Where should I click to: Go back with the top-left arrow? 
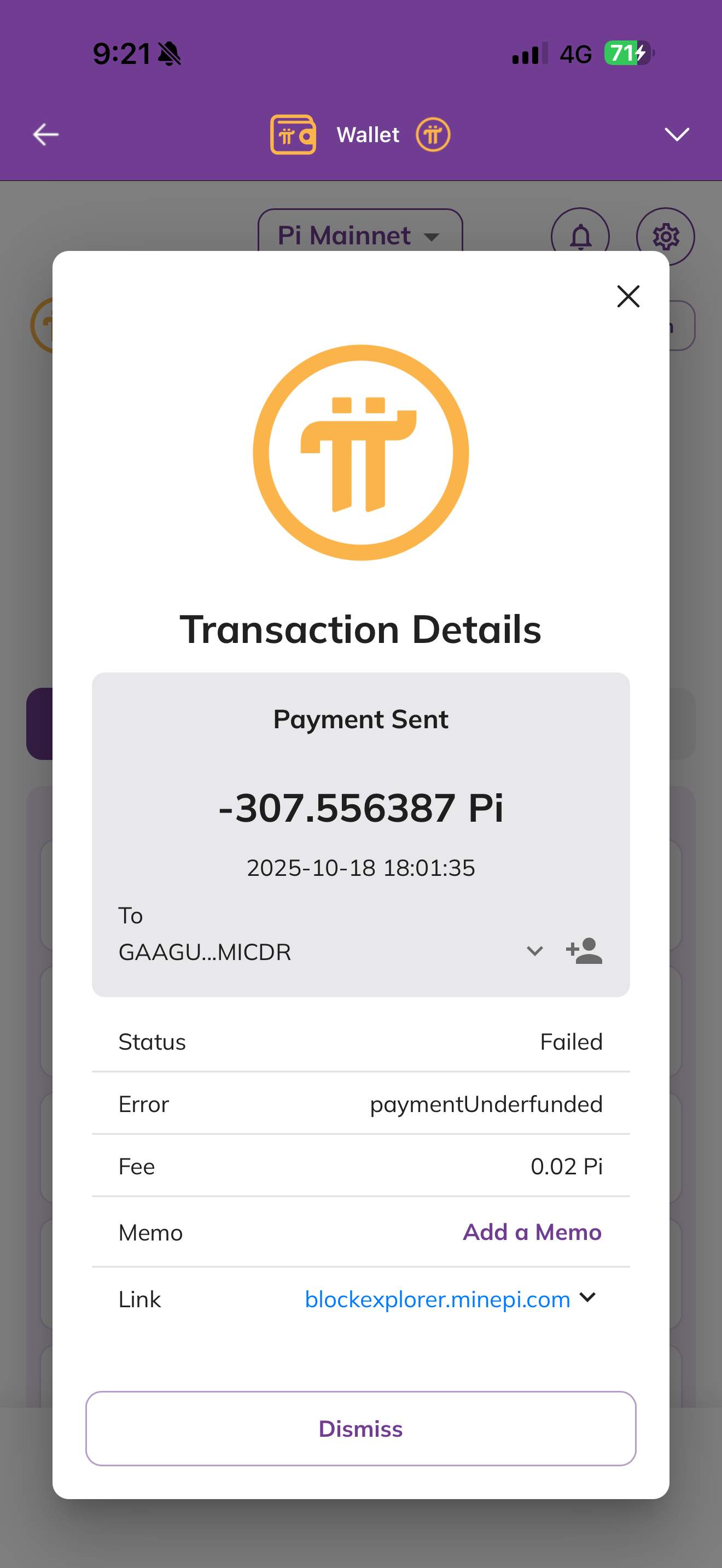[x=45, y=134]
